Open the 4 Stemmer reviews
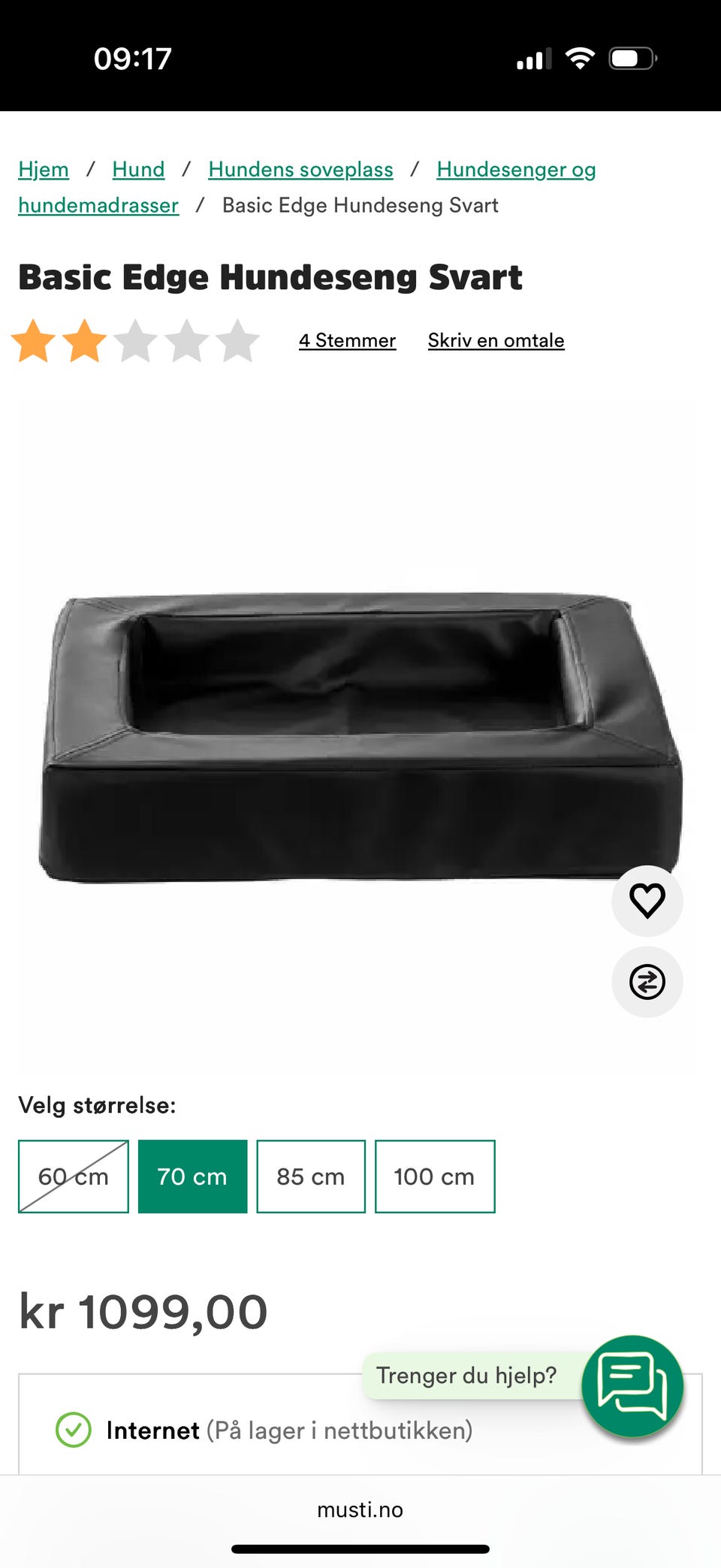The height and width of the screenshot is (1568, 721). pyautogui.click(x=347, y=340)
